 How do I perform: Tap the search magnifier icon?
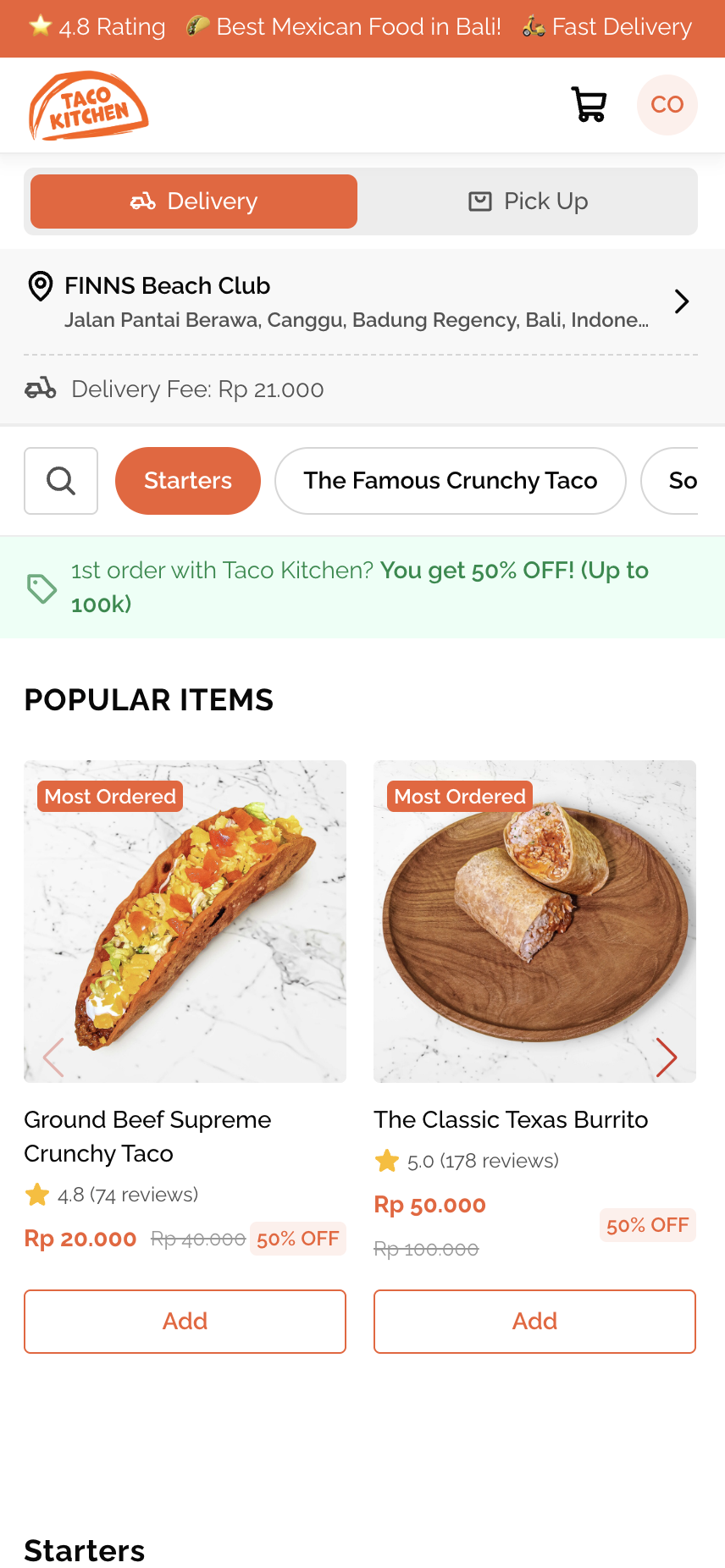60,480
